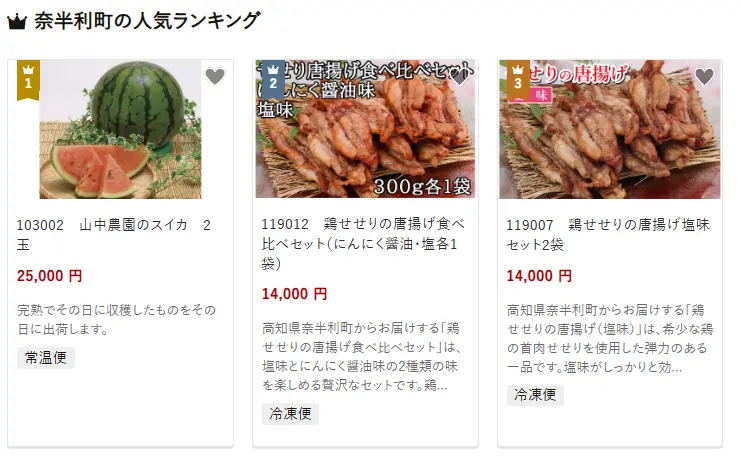
Task: Favorite the 山中農園のスイカ 2玉 item
Action: click(x=214, y=77)
